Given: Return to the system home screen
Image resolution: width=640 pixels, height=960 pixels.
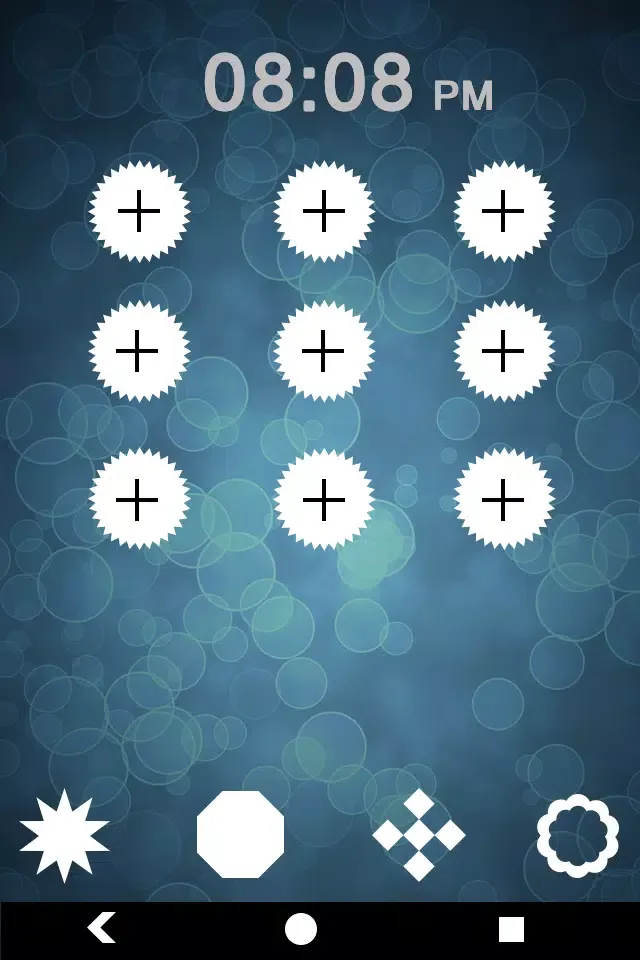Looking at the screenshot, I should coord(301,929).
